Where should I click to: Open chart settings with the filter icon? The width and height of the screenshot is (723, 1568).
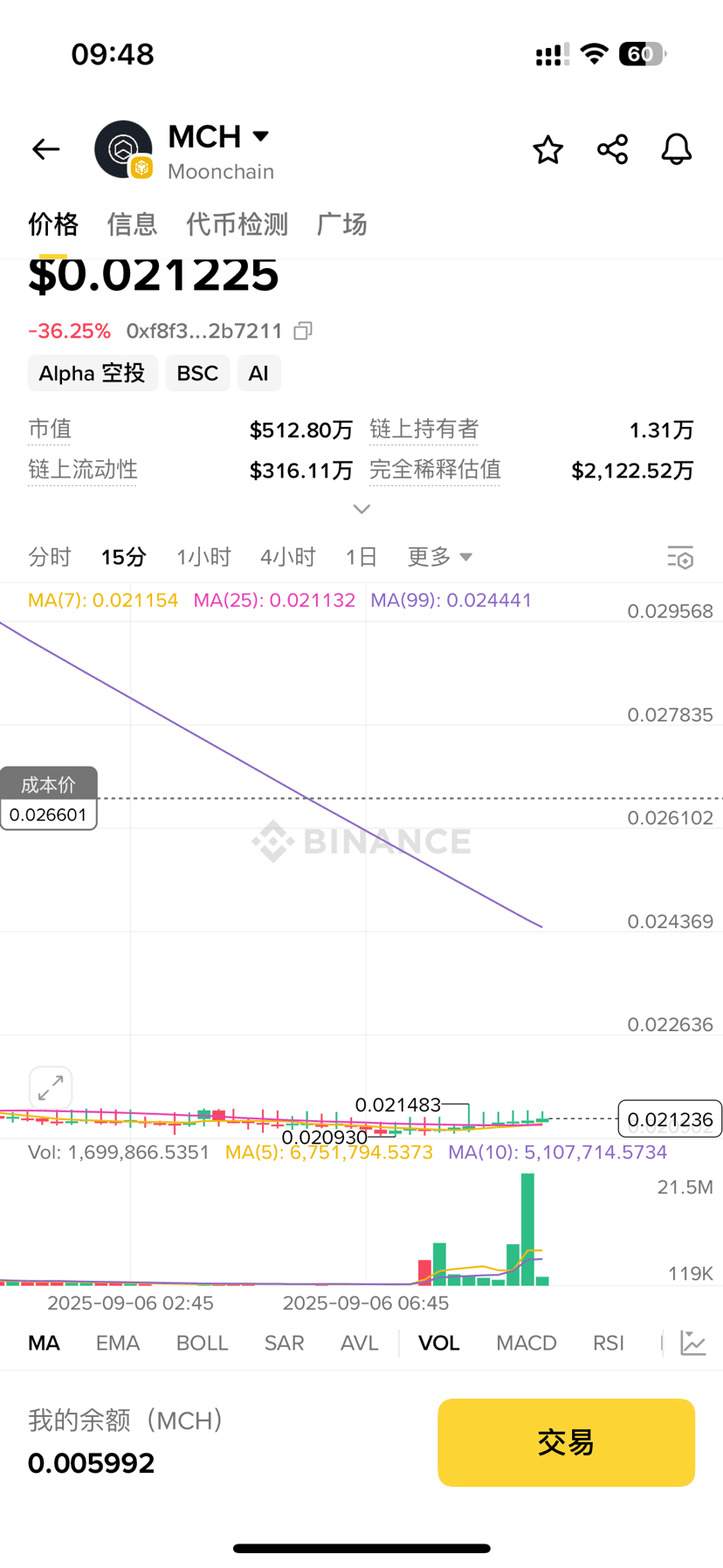pyautogui.click(x=680, y=557)
